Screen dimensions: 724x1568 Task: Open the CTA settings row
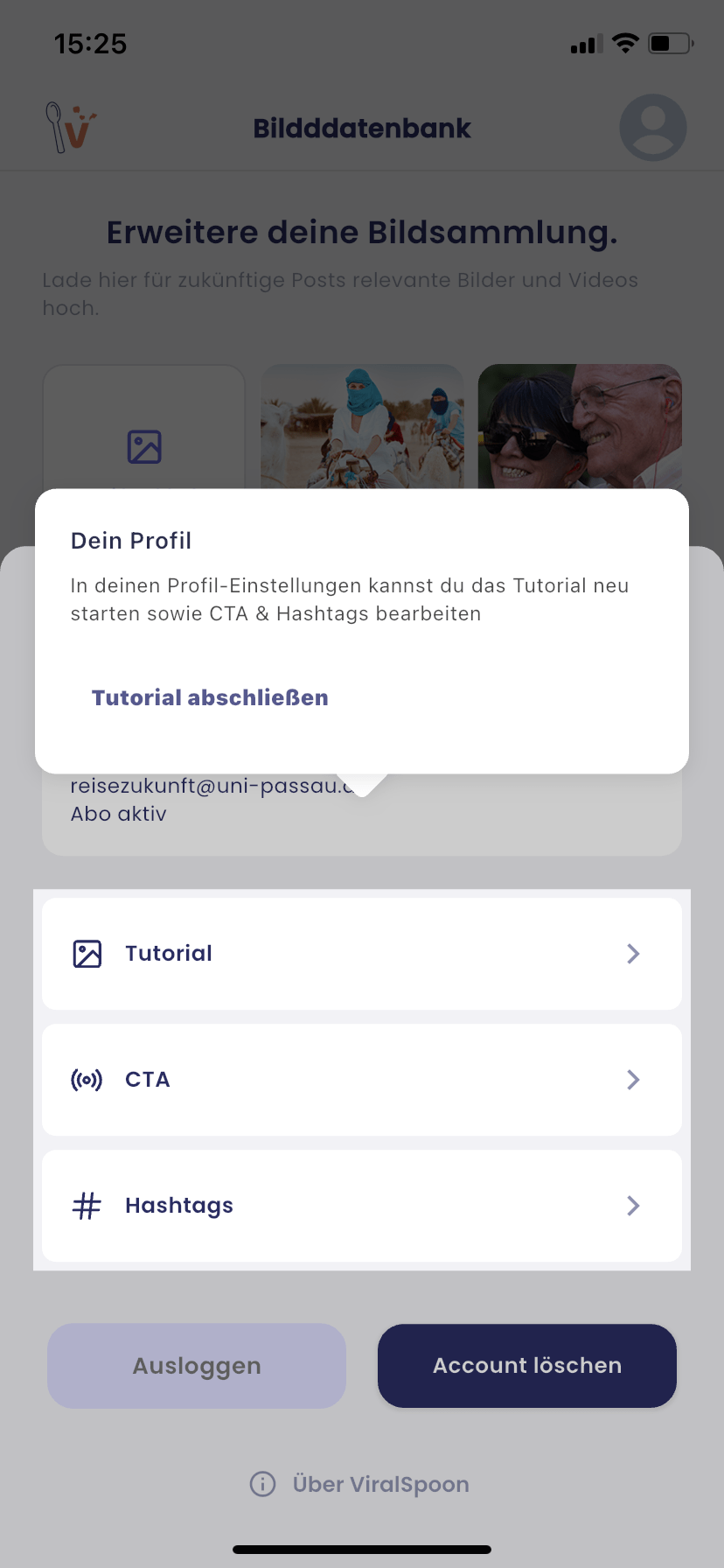pyautogui.click(x=361, y=1080)
